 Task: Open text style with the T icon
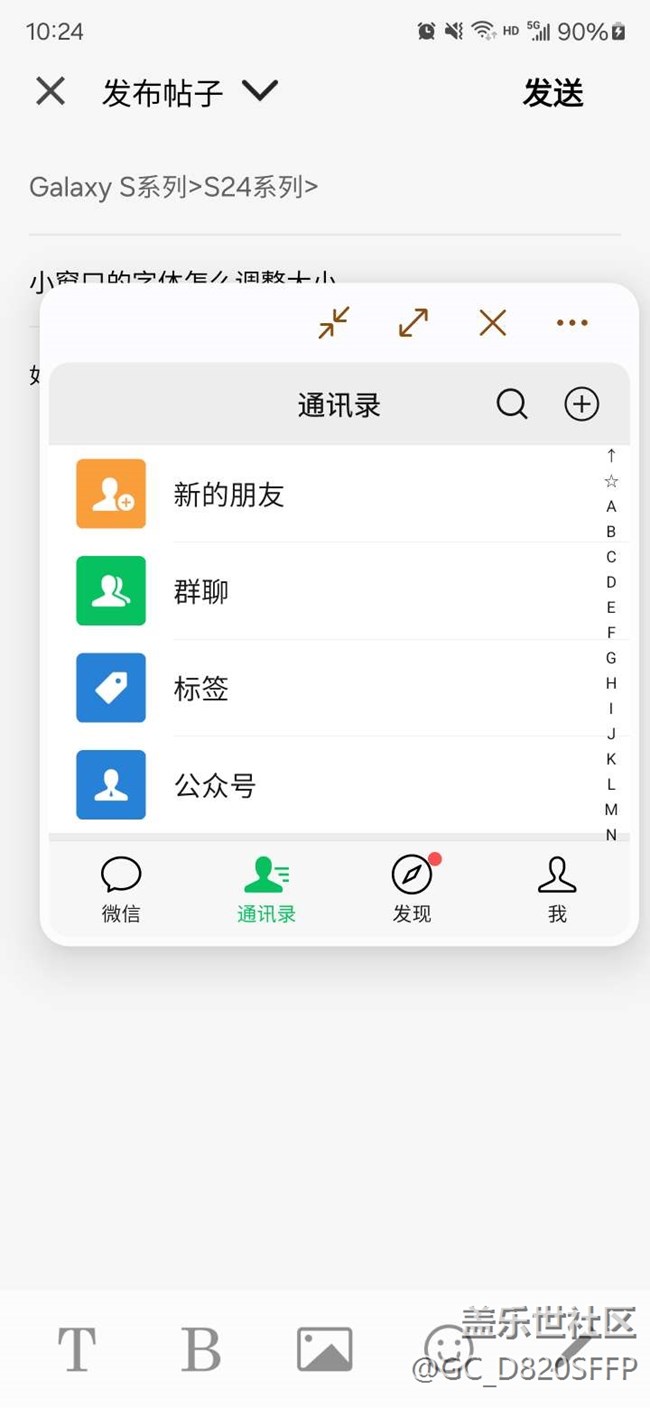77,1350
